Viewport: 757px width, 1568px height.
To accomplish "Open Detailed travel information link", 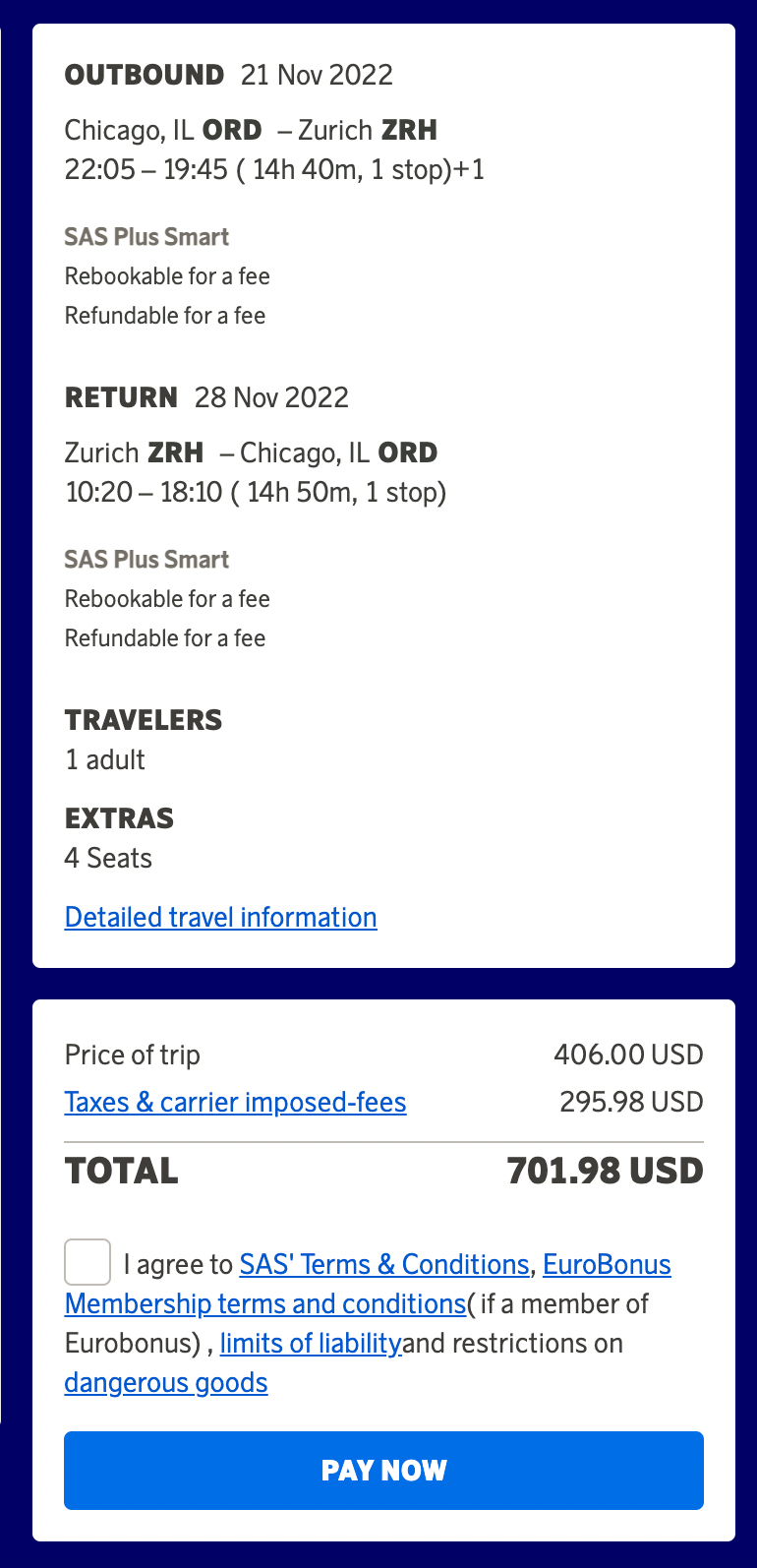I will pyautogui.click(x=220, y=917).
